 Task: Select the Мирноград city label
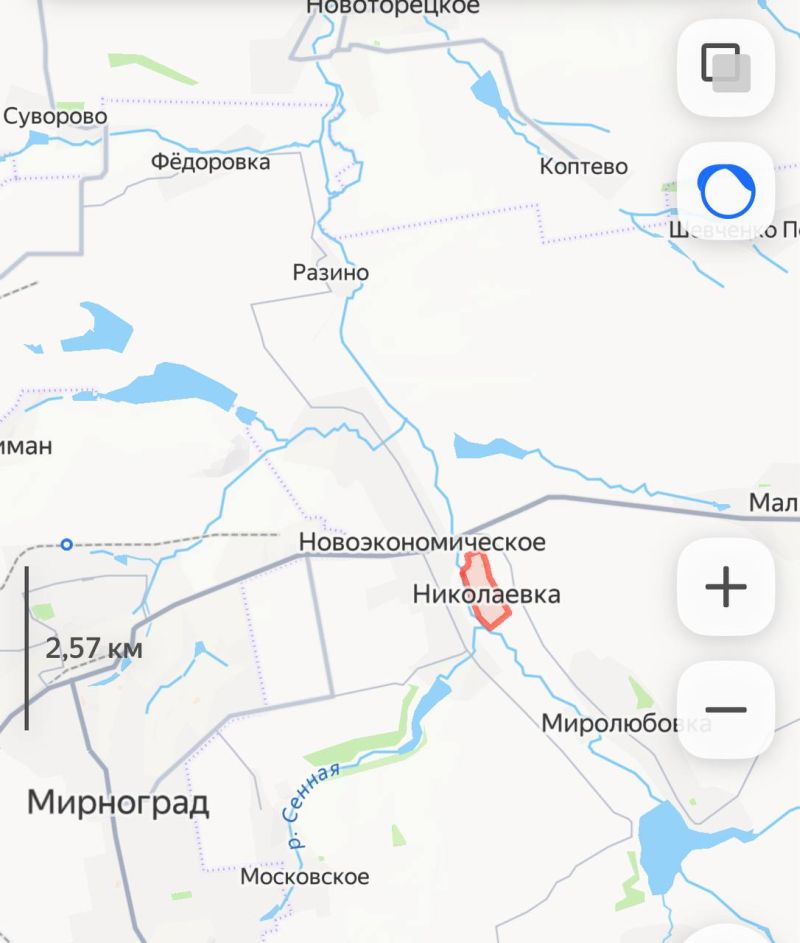coord(118,802)
